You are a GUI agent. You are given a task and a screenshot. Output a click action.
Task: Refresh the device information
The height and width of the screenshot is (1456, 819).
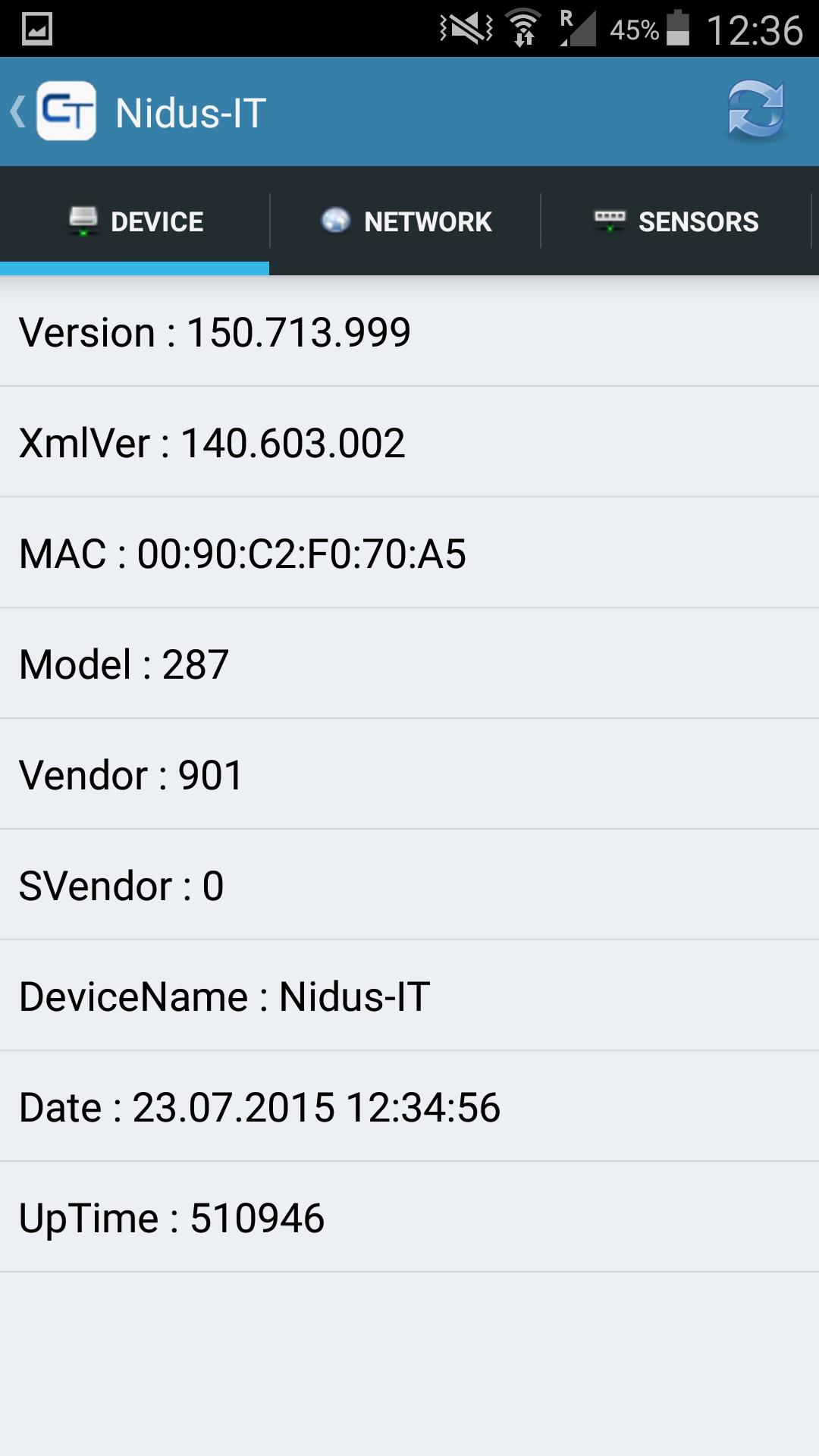pyautogui.click(x=755, y=111)
